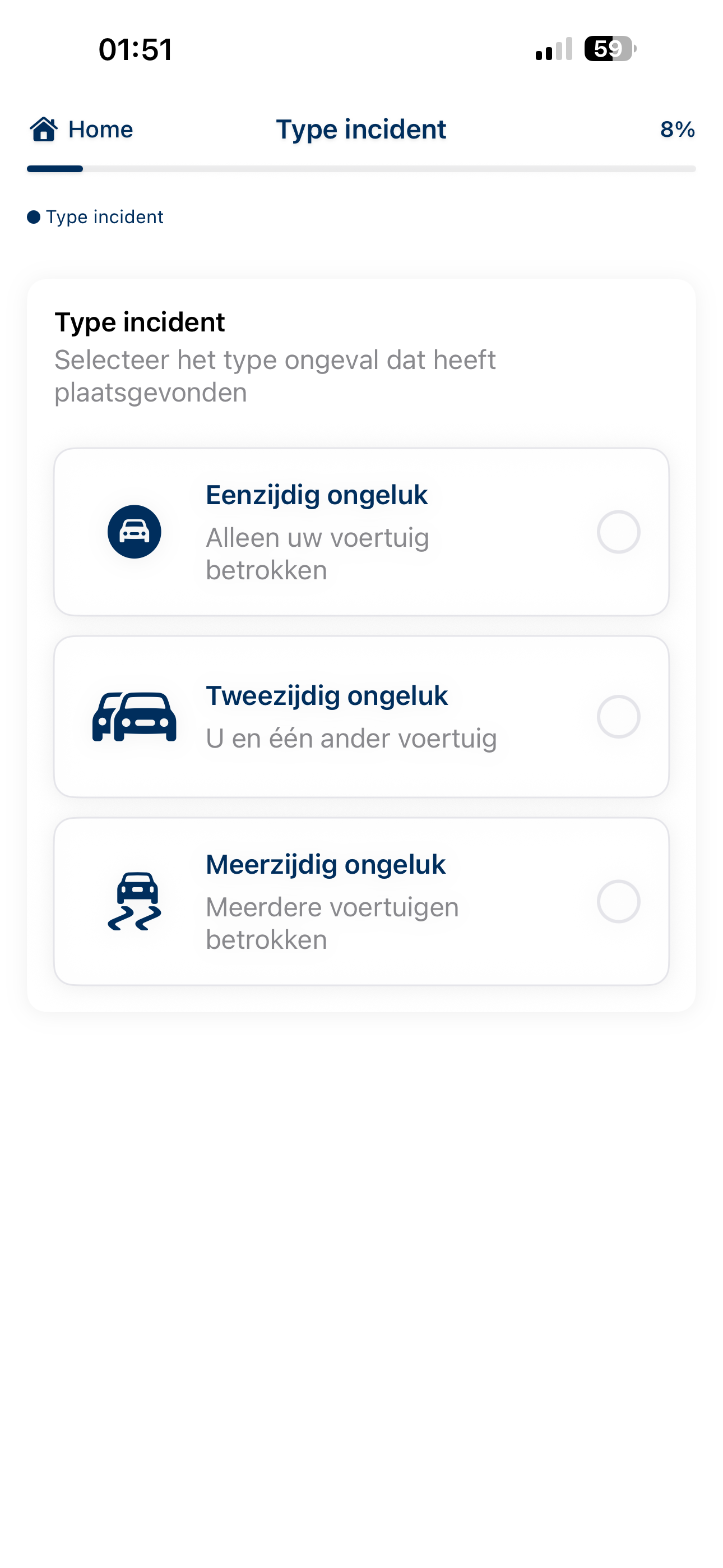Select the Eenzijdig ongeluk radio button
Viewport: 723px width, 1568px height.
tap(619, 532)
